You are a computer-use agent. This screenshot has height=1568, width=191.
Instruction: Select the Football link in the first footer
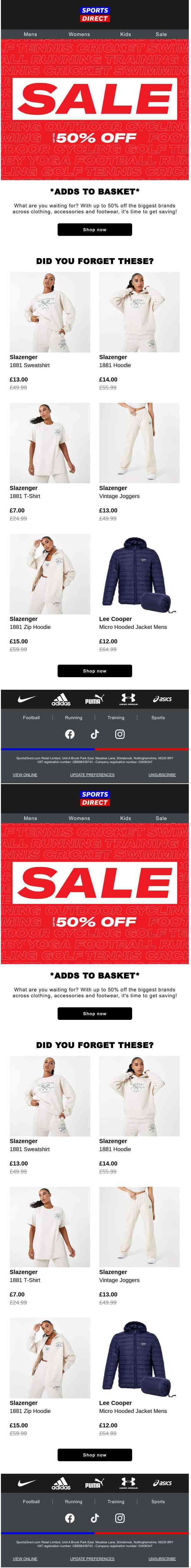(x=32, y=718)
